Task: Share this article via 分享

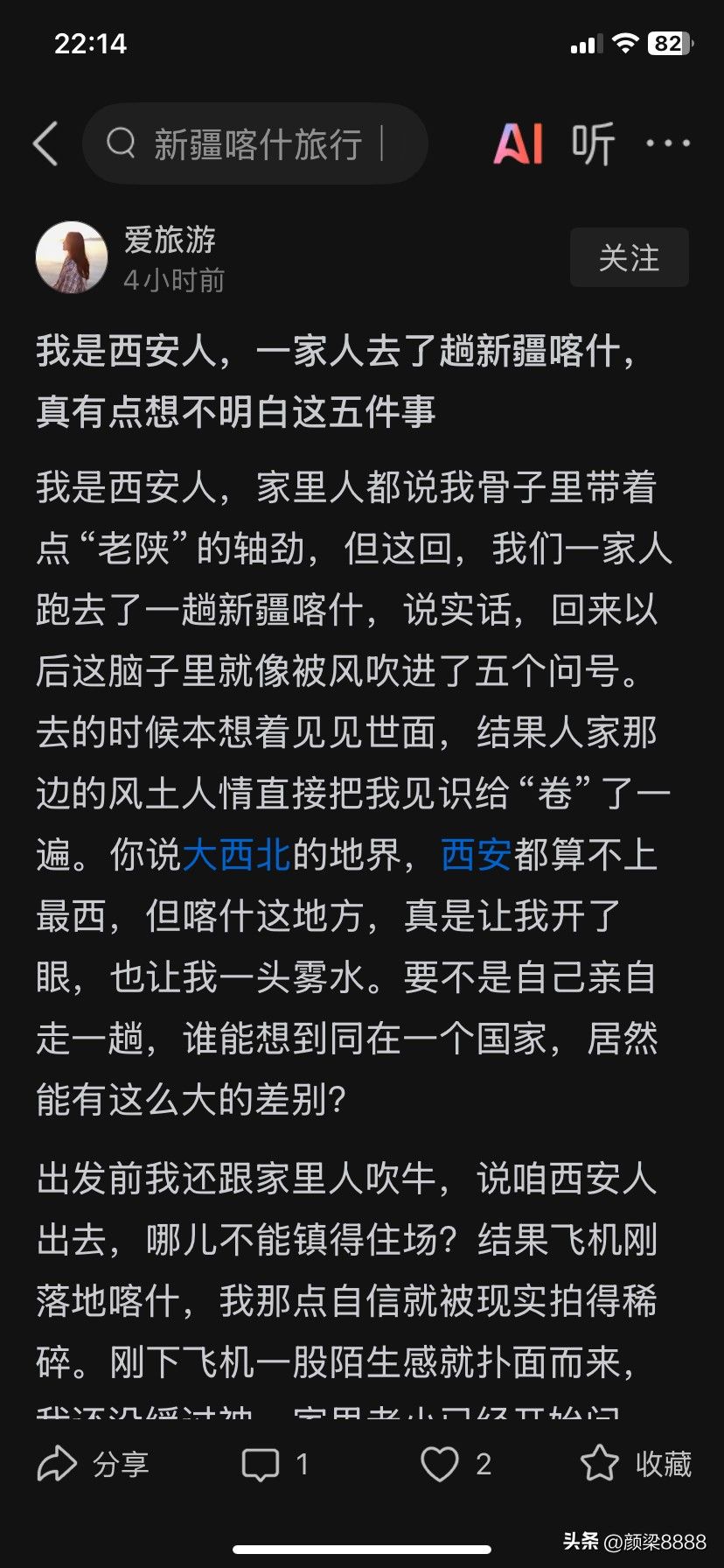Action: 94,1464
